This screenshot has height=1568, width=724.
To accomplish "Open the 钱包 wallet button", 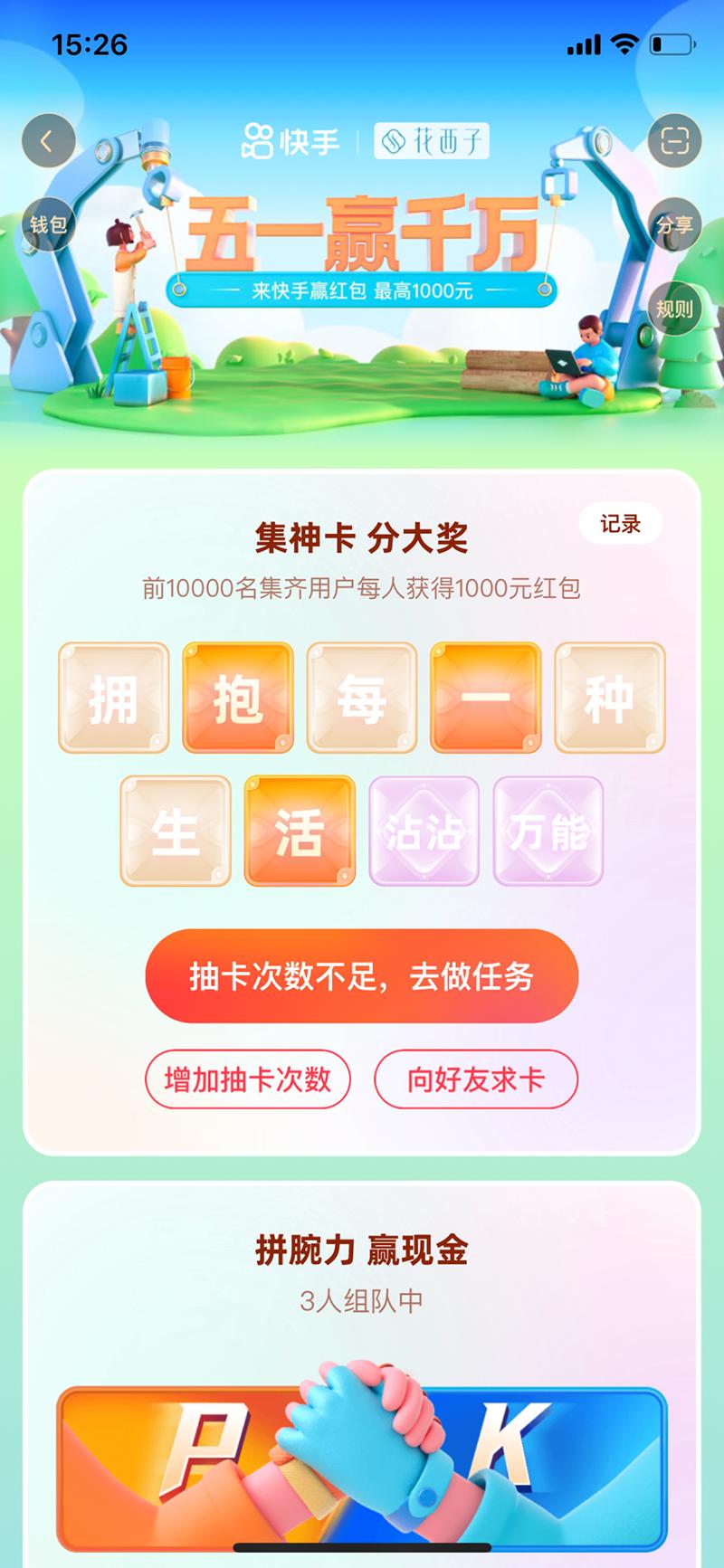I will coord(48,223).
